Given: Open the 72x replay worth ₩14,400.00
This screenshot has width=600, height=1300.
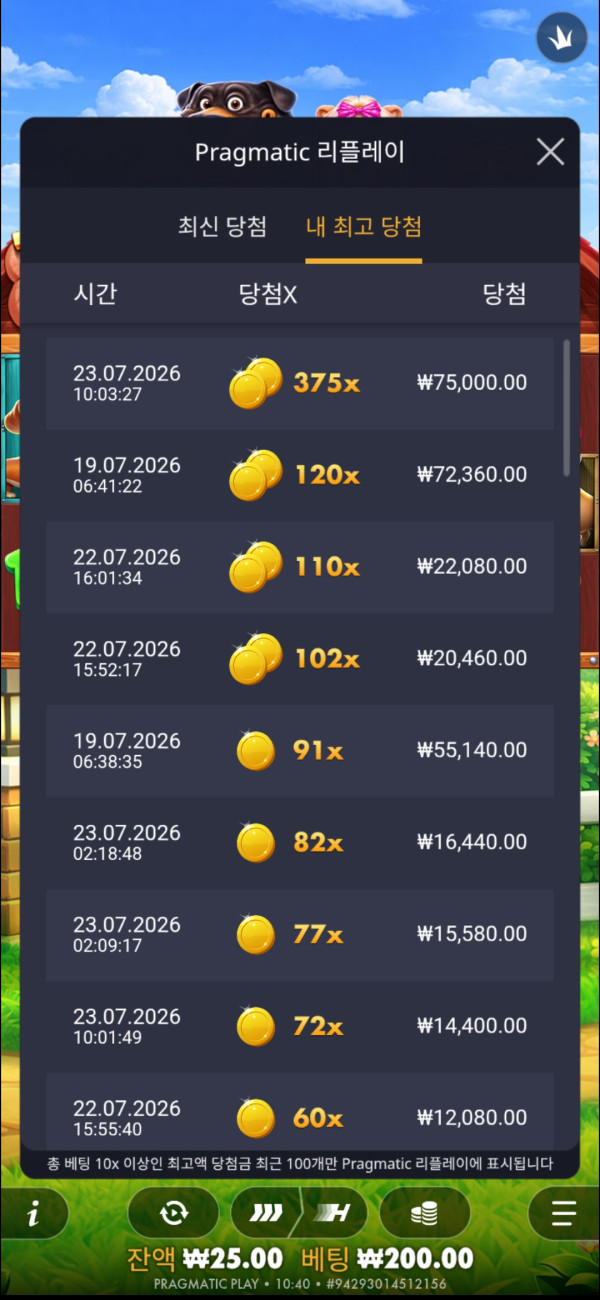Looking at the screenshot, I should click(x=300, y=1027).
